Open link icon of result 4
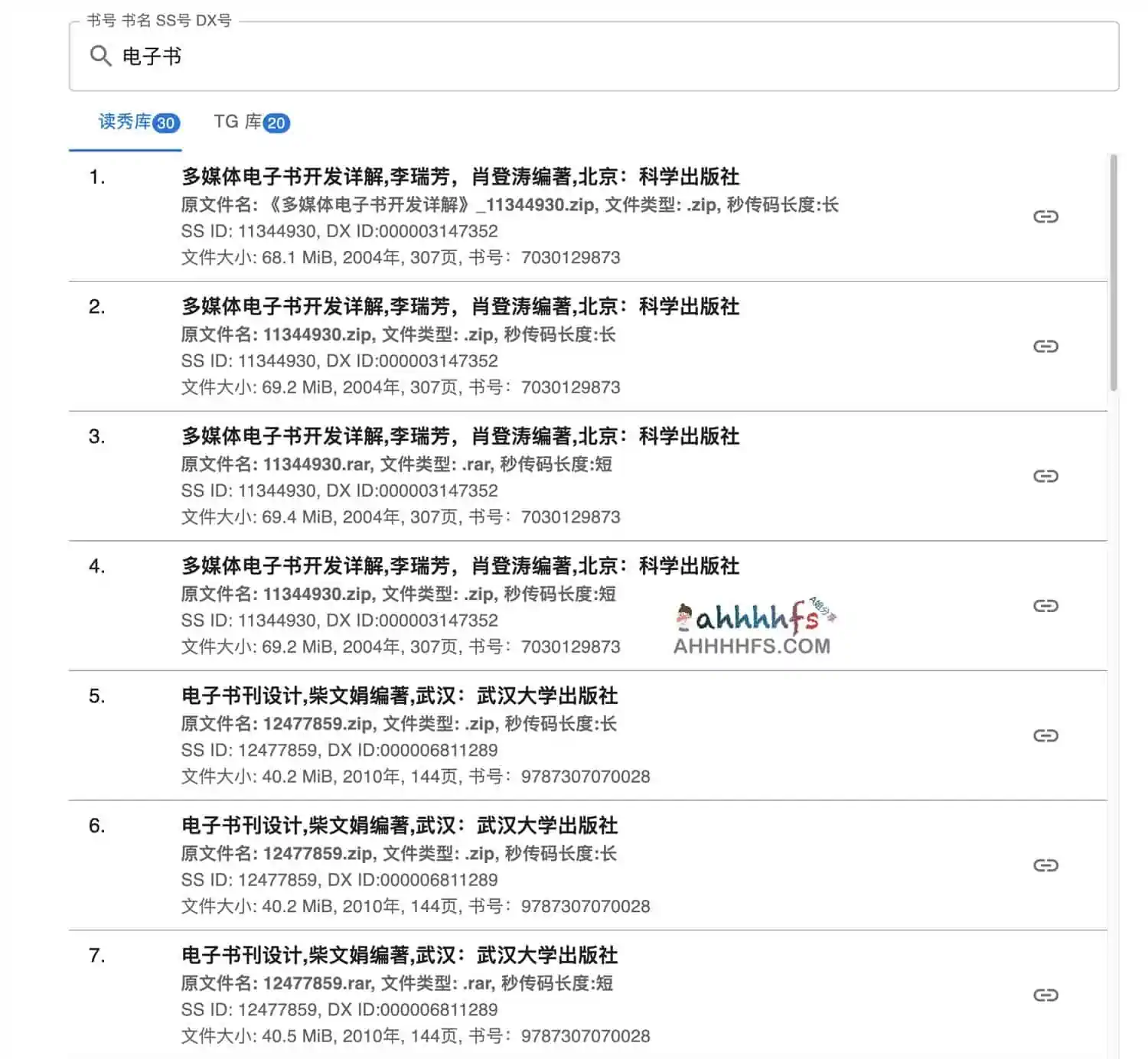Screen dimensions: 1148x1059 click(x=1045, y=606)
